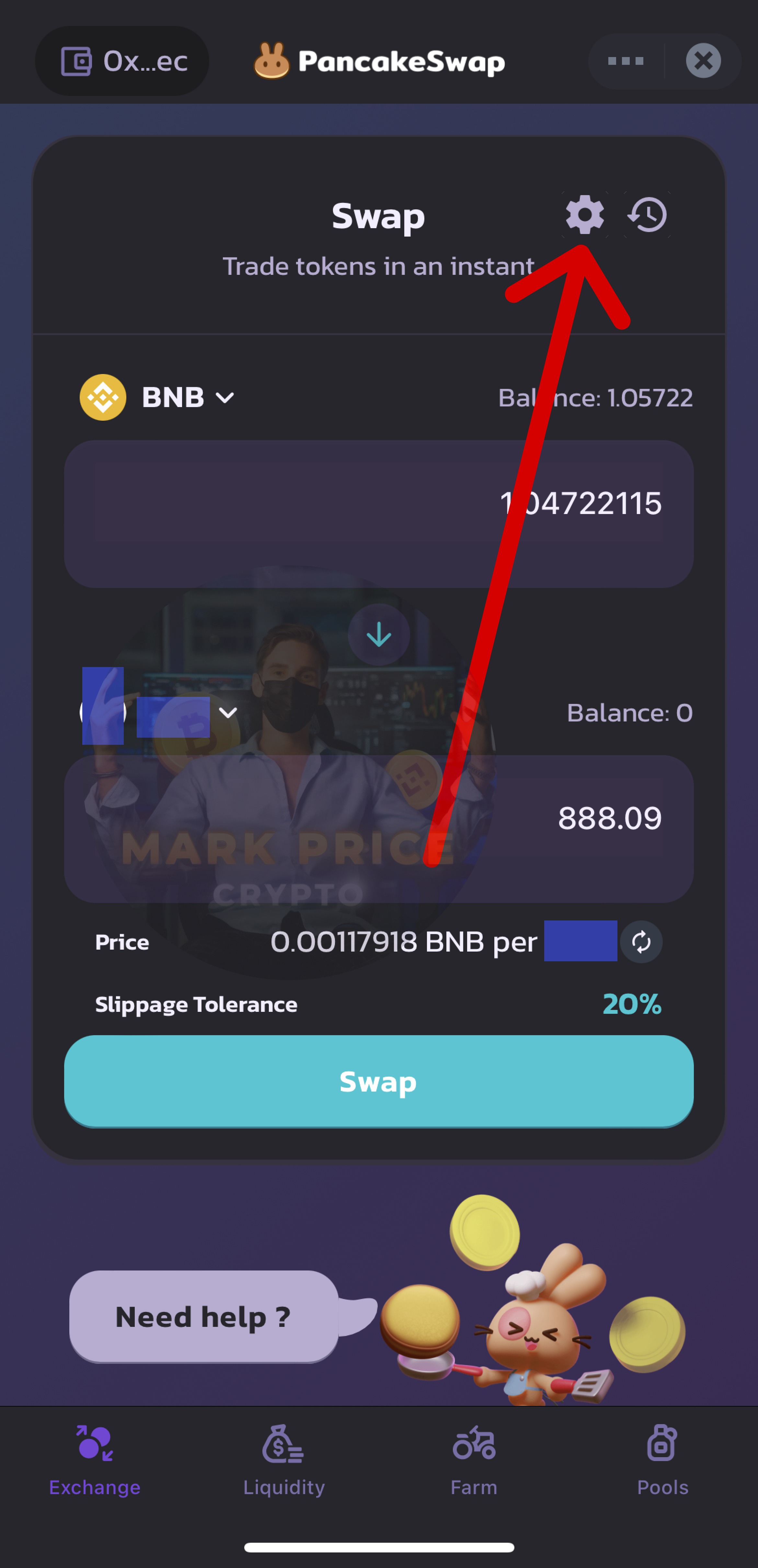This screenshot has height=1568, width=758.
Task: Invert the displayed price ratio
Action: pos(641,942)
